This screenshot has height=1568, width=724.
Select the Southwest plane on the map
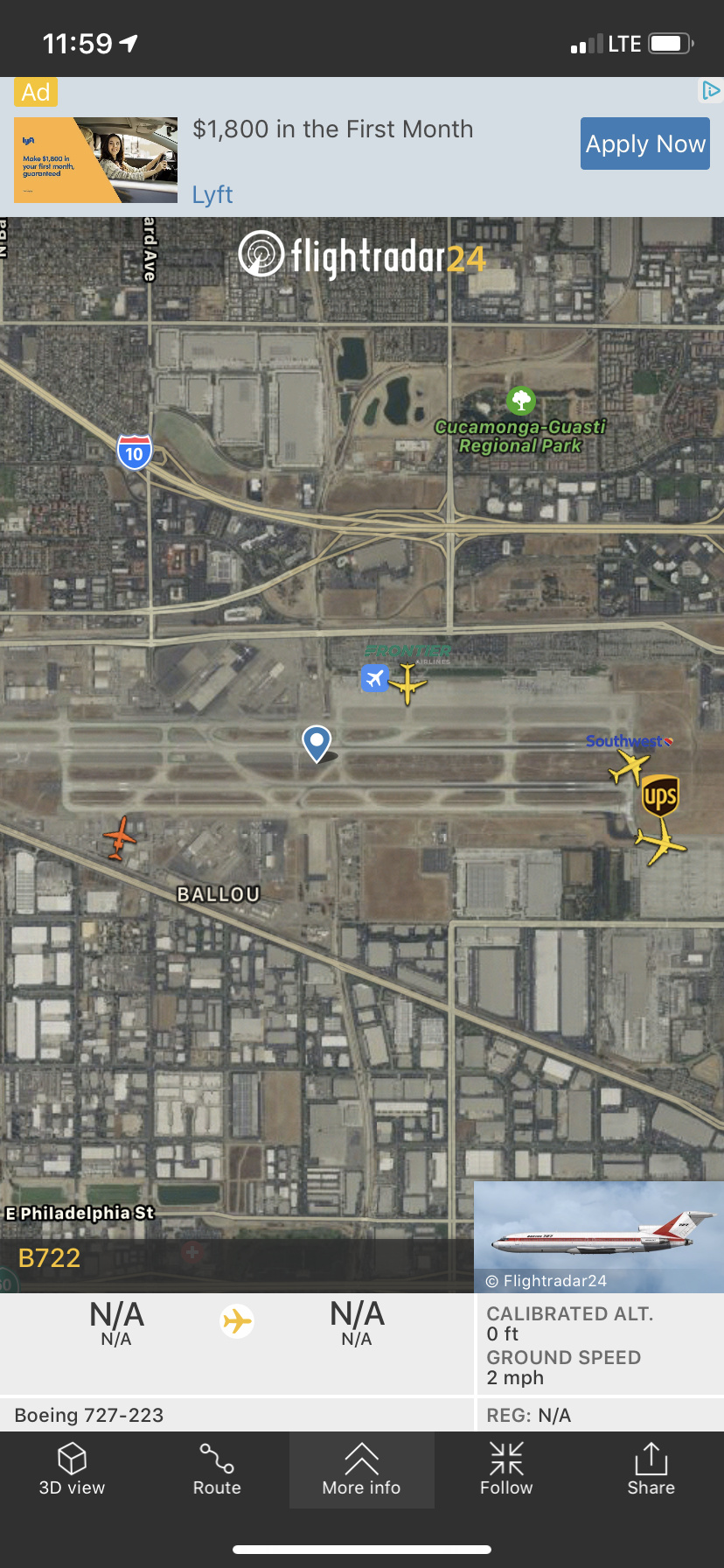coord(628,768)
